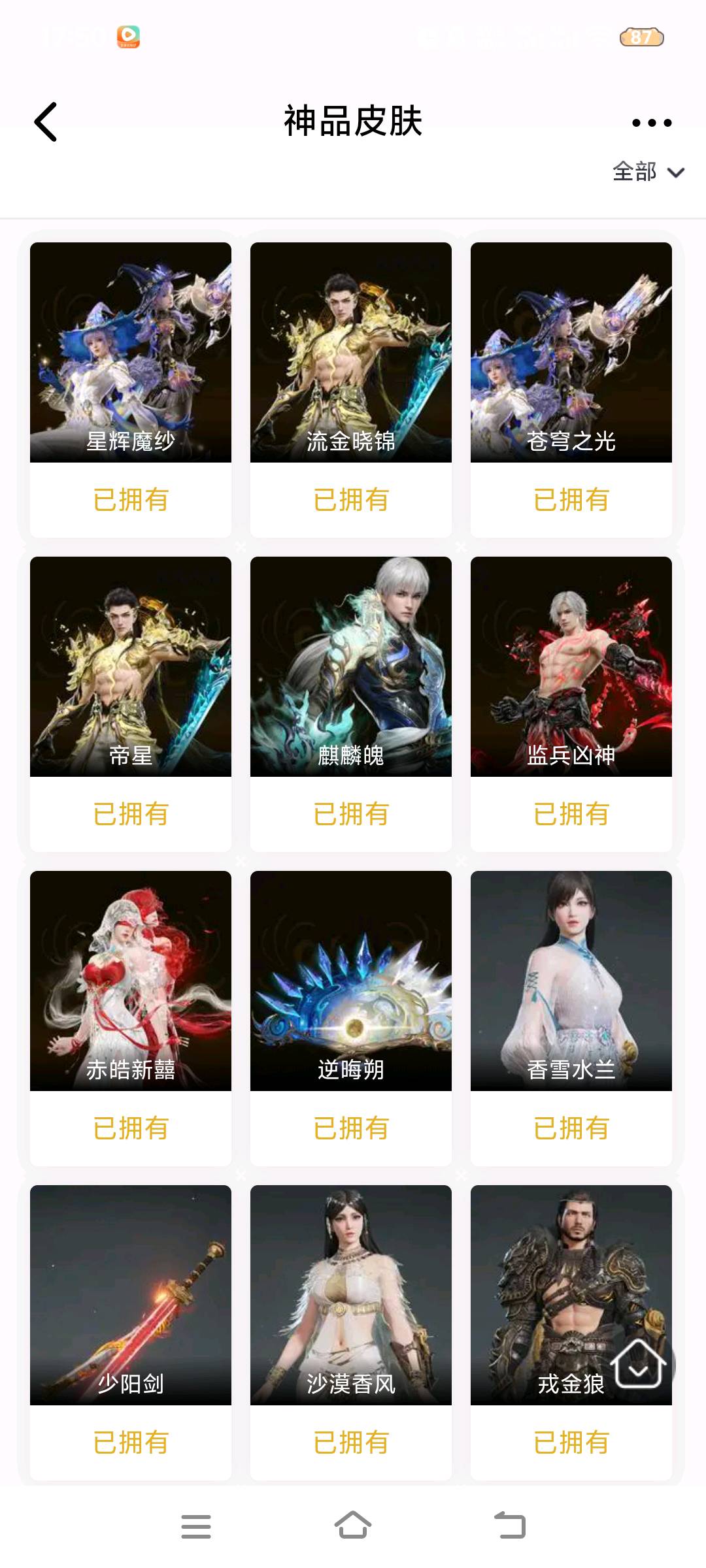Tap the 监兵凶神 skin card
Image resolution: width=706 pixels, height=1568 pixels.
(x=571, y=666)
